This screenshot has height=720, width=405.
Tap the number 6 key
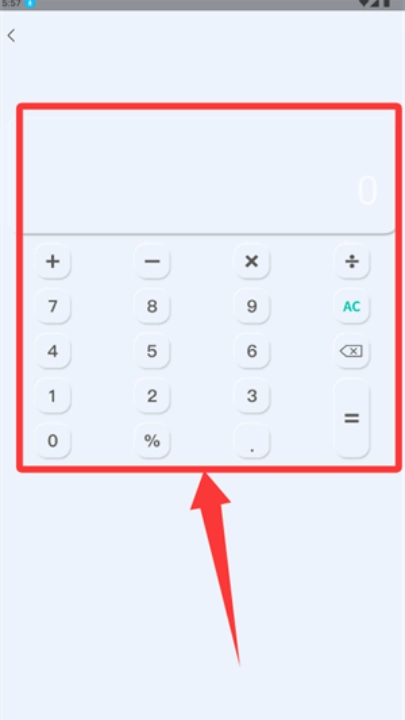tap(252, 351)
